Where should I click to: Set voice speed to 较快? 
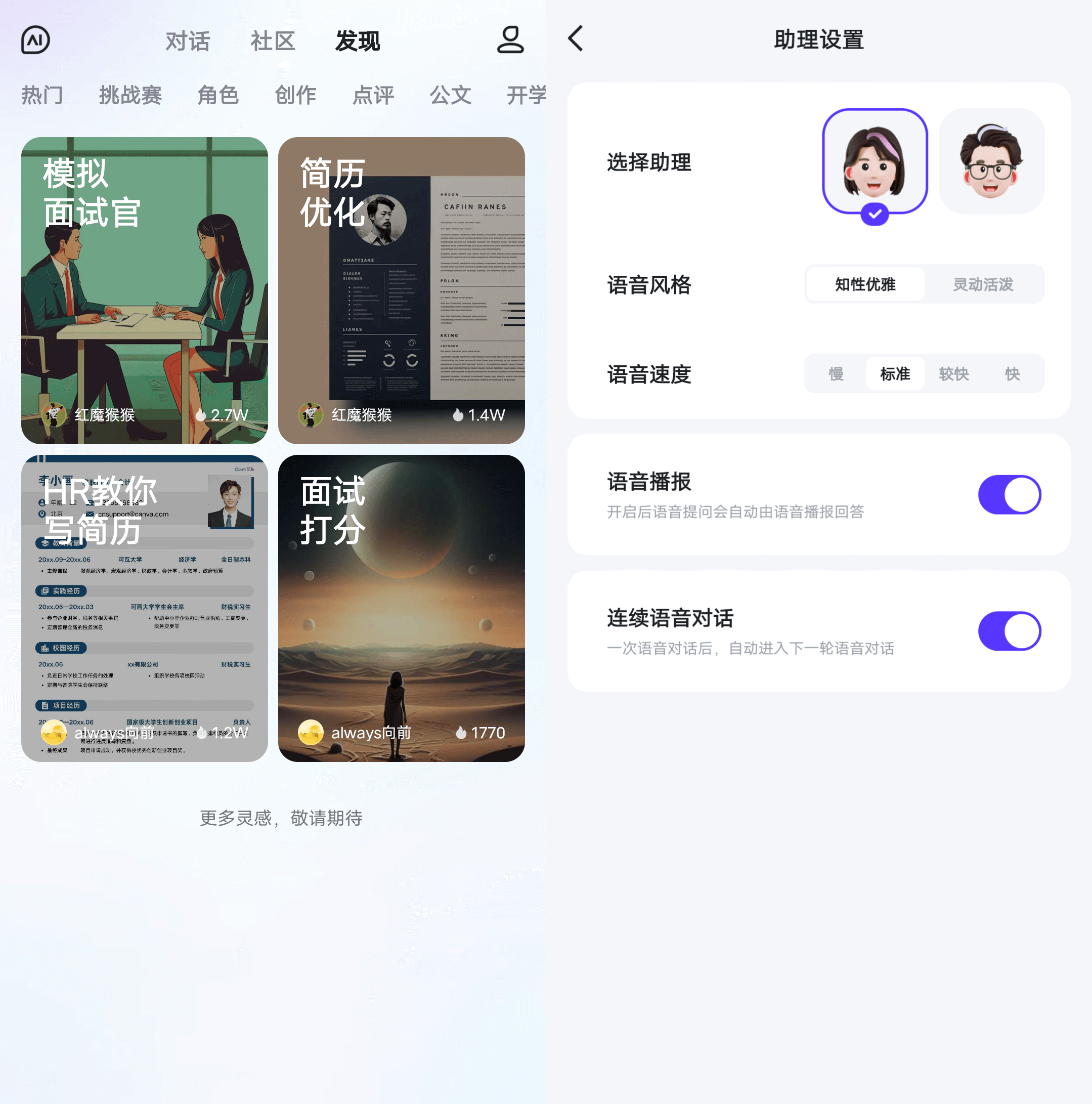pos(953,374)
